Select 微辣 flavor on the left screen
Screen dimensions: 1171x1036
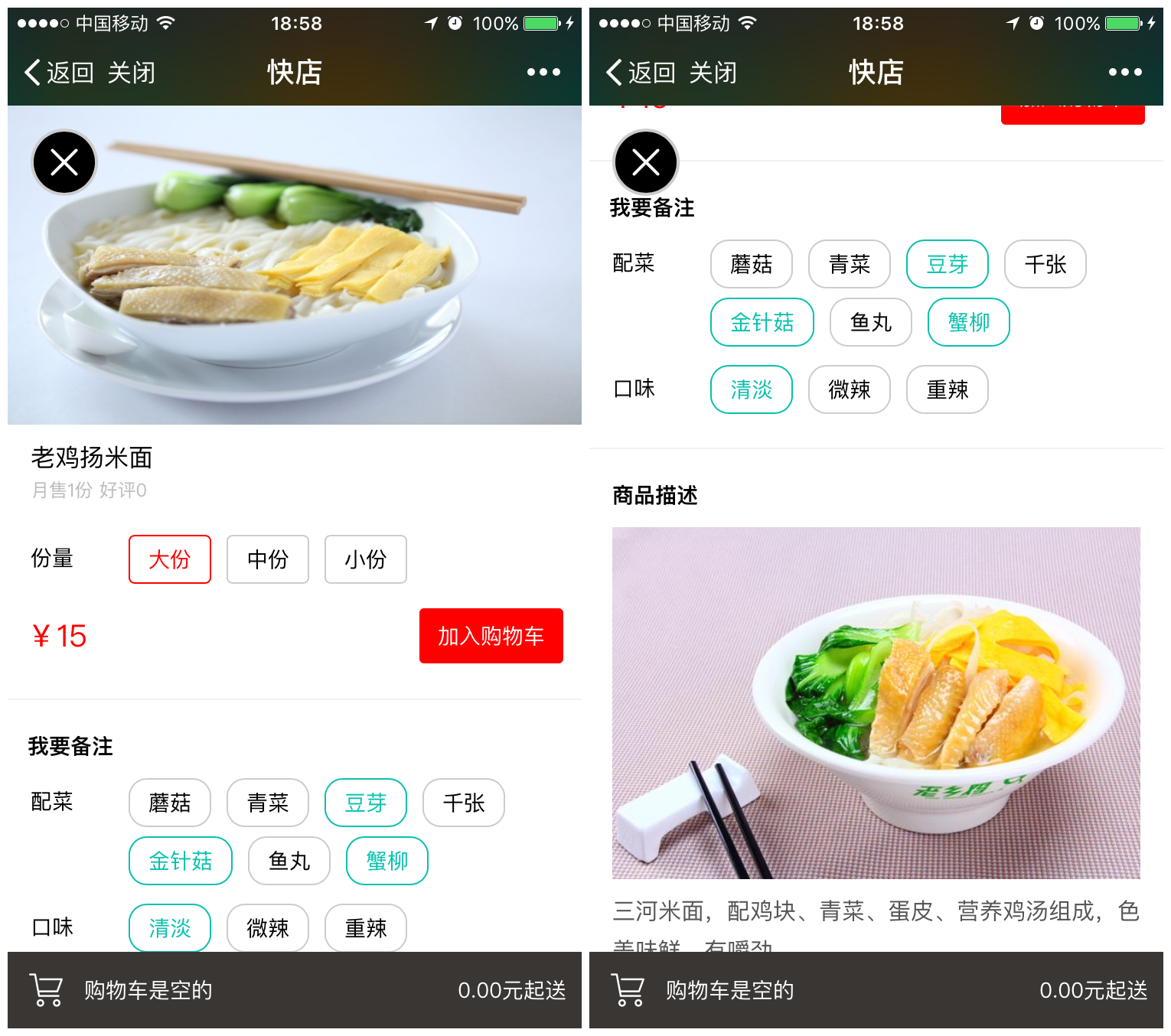267,928
